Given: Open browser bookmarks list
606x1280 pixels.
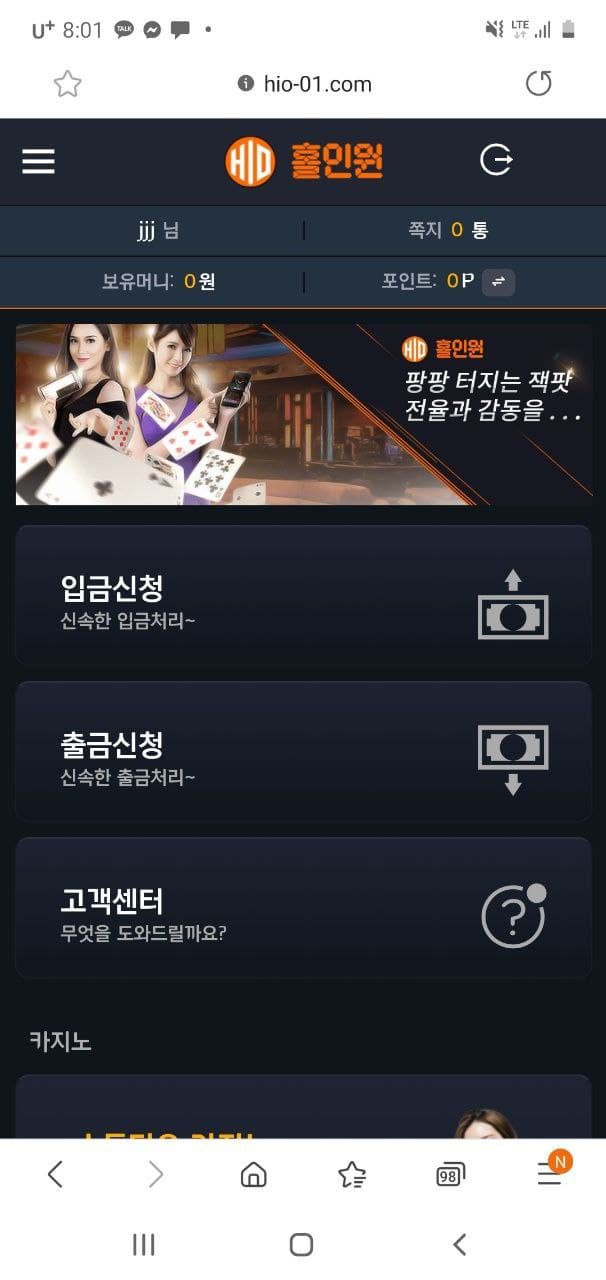Looking at the screenshot, I should (352, 1174).
